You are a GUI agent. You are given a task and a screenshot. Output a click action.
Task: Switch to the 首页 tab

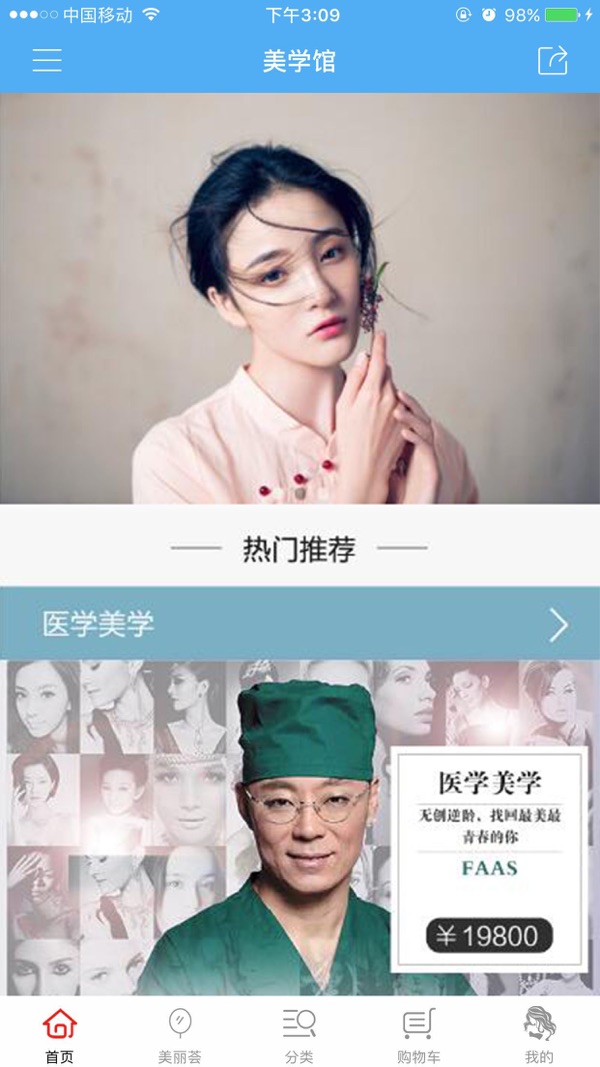pos(60,1034)
